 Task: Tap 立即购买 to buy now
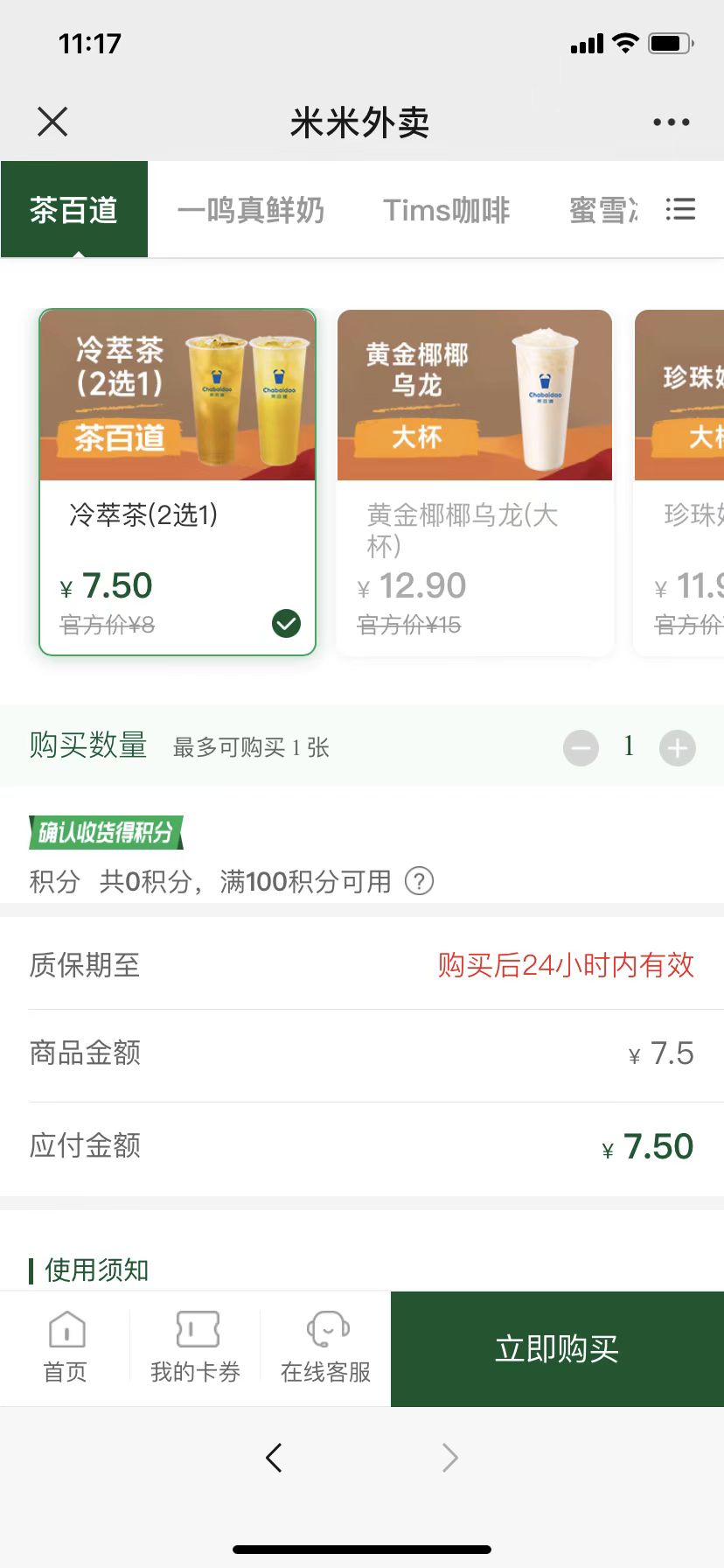click(x=557, y=1348)
